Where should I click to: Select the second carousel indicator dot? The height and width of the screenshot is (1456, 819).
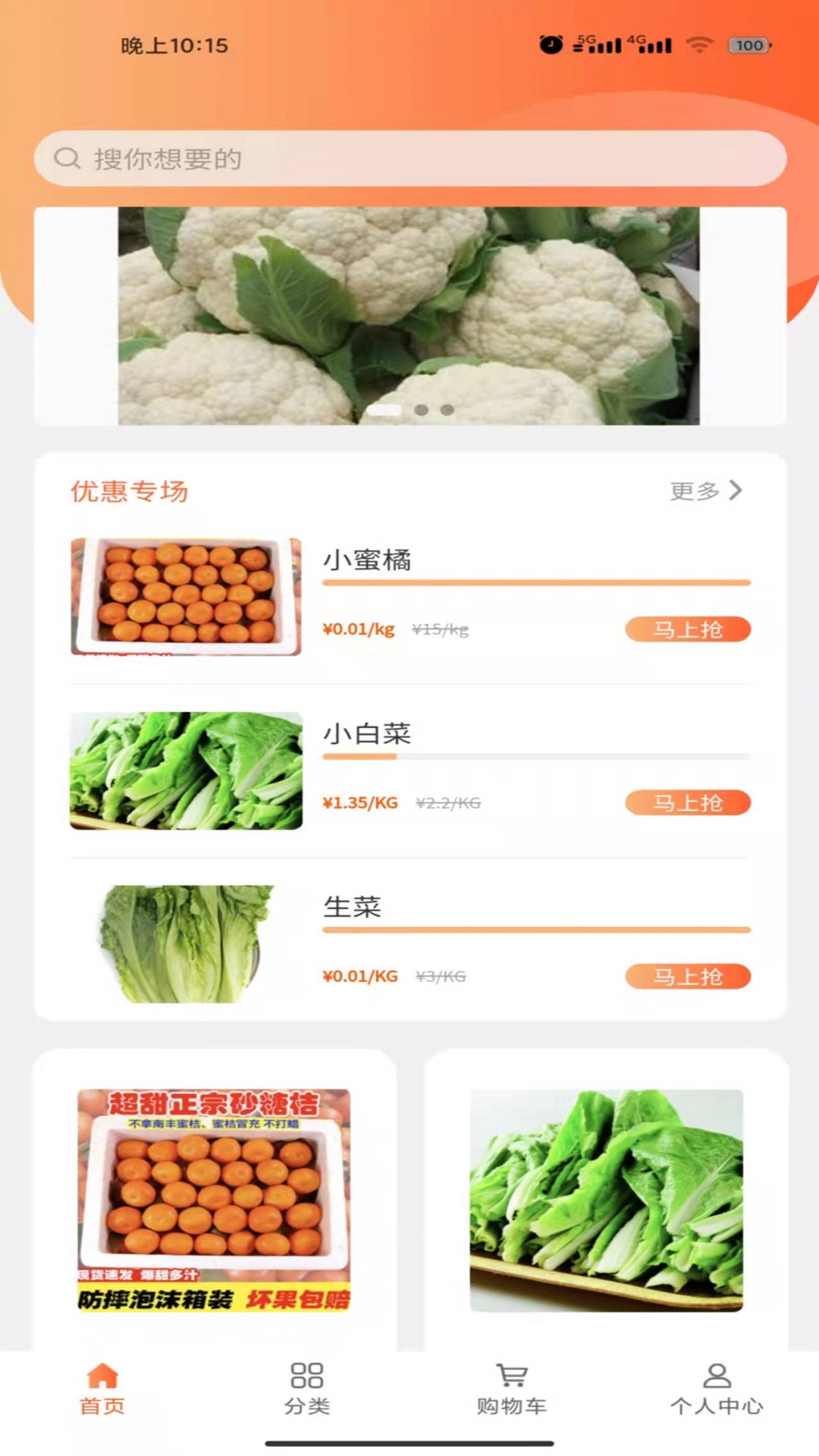click(419, 408)
